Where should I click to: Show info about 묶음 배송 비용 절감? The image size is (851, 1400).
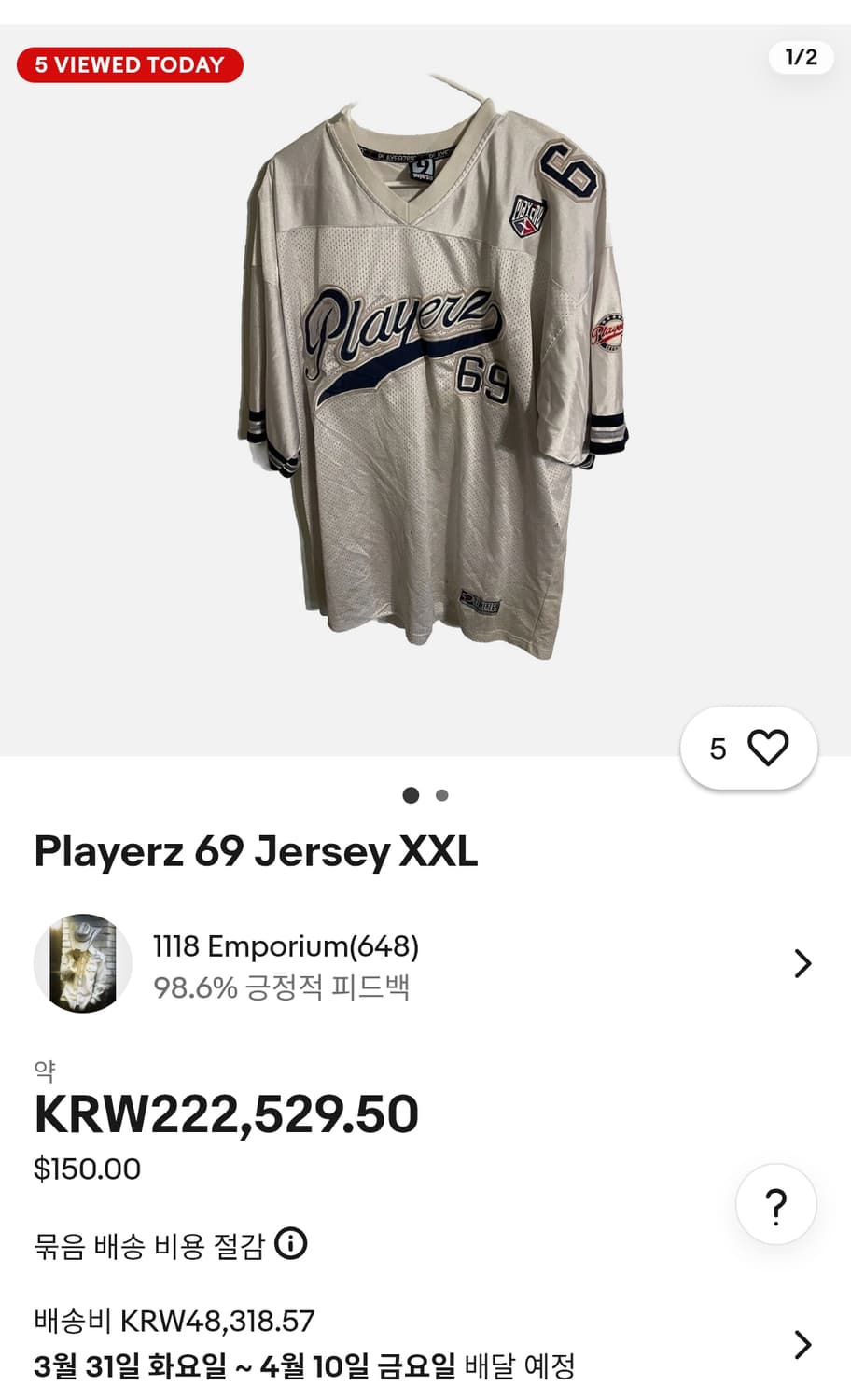pos(291,1244)
